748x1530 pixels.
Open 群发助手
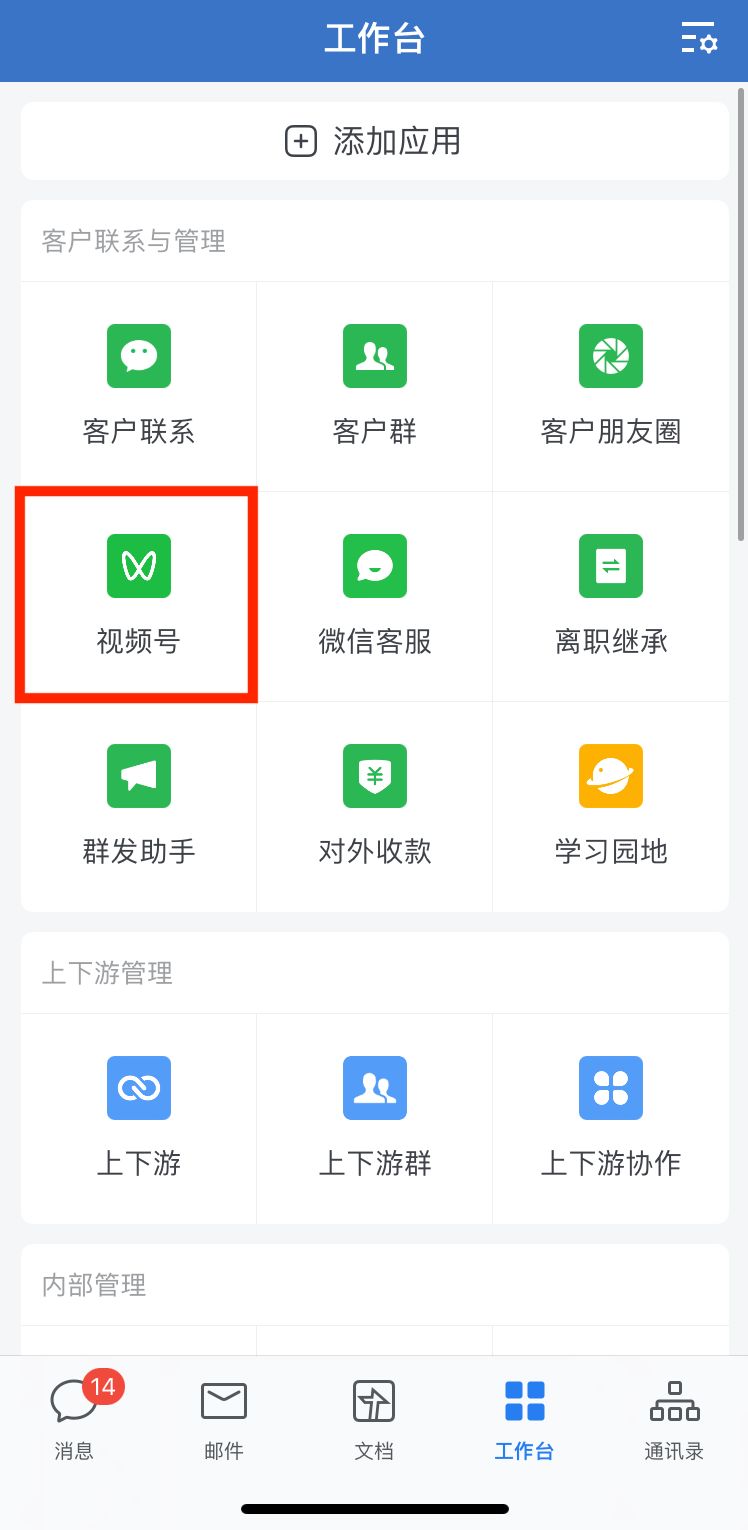click(x=137, y=805)
